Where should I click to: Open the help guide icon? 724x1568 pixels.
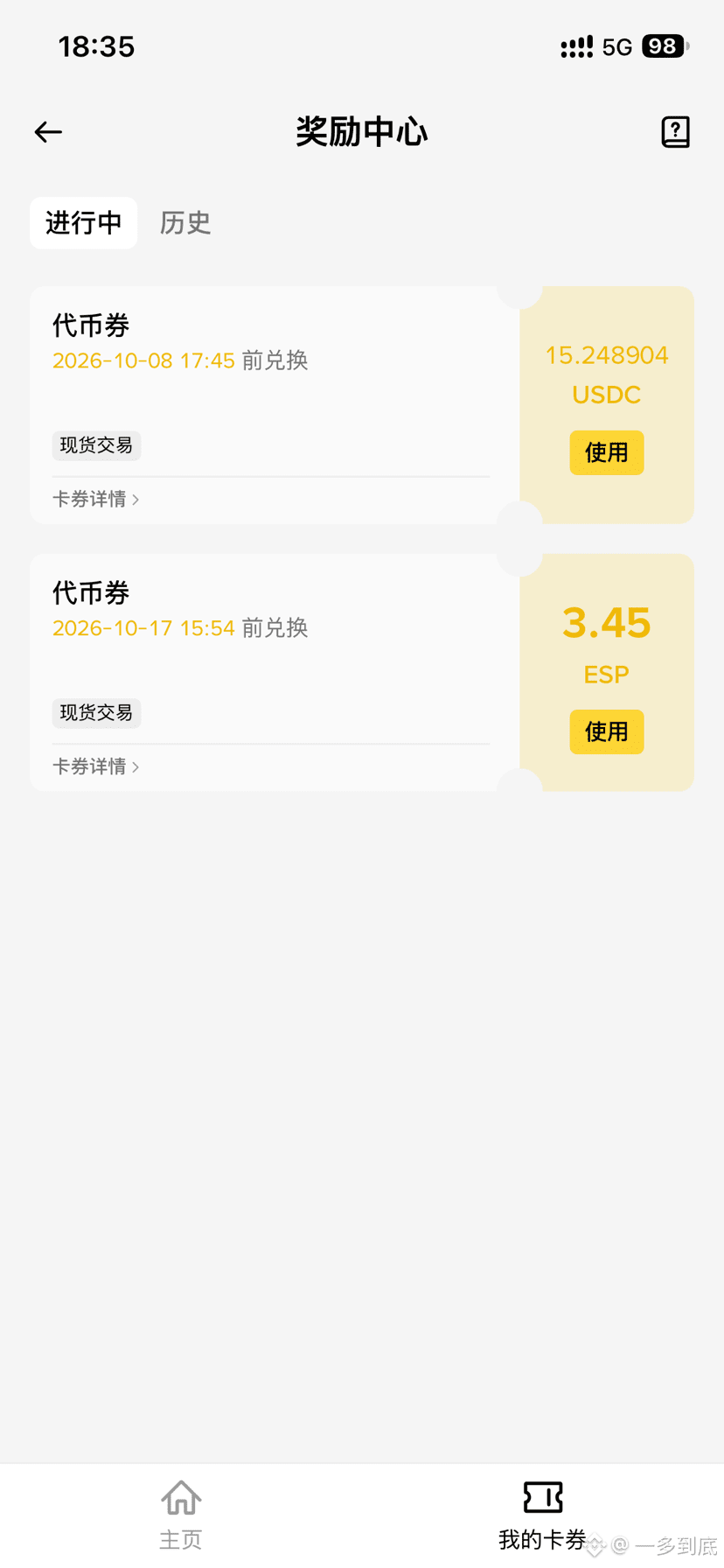pyautogui.click(x=675, y=132)
